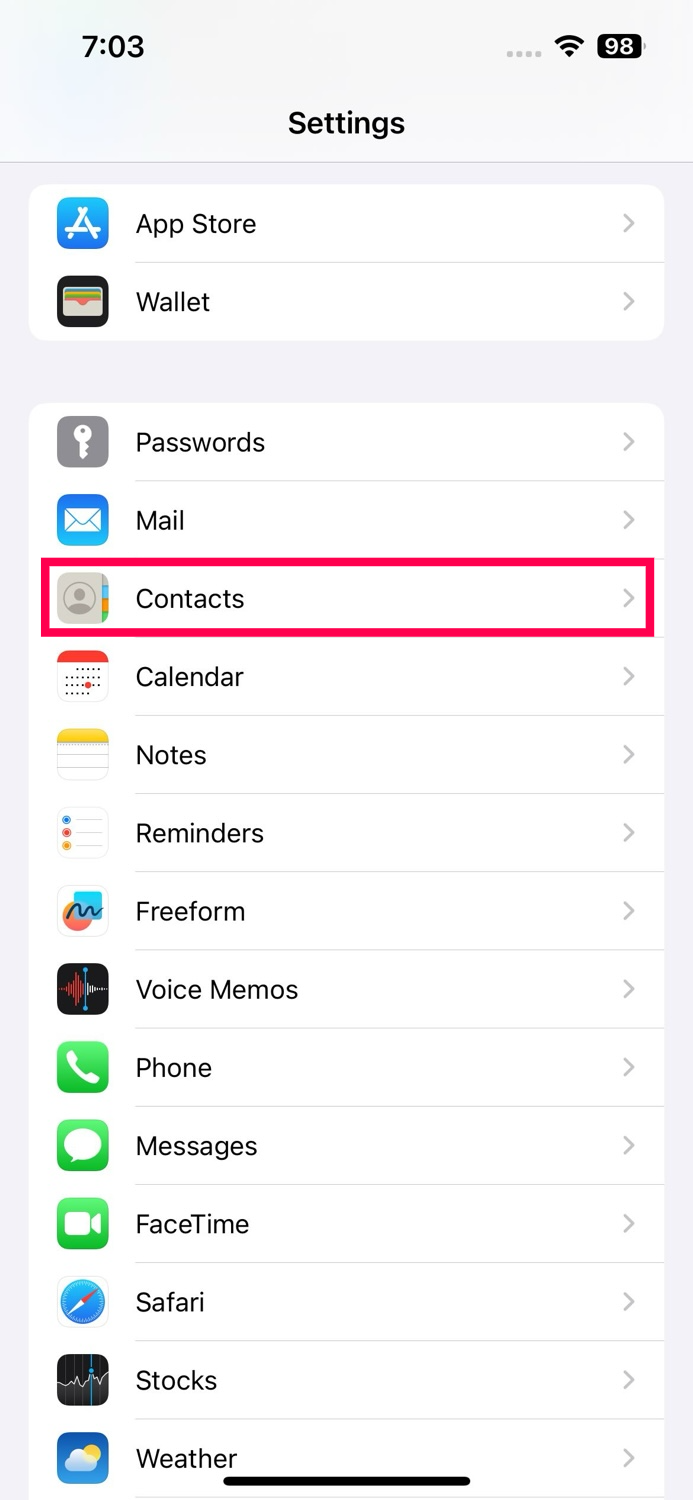Open Messages settings
The height and width of the screenshot is (1500, 693).
pos(346,1146)
